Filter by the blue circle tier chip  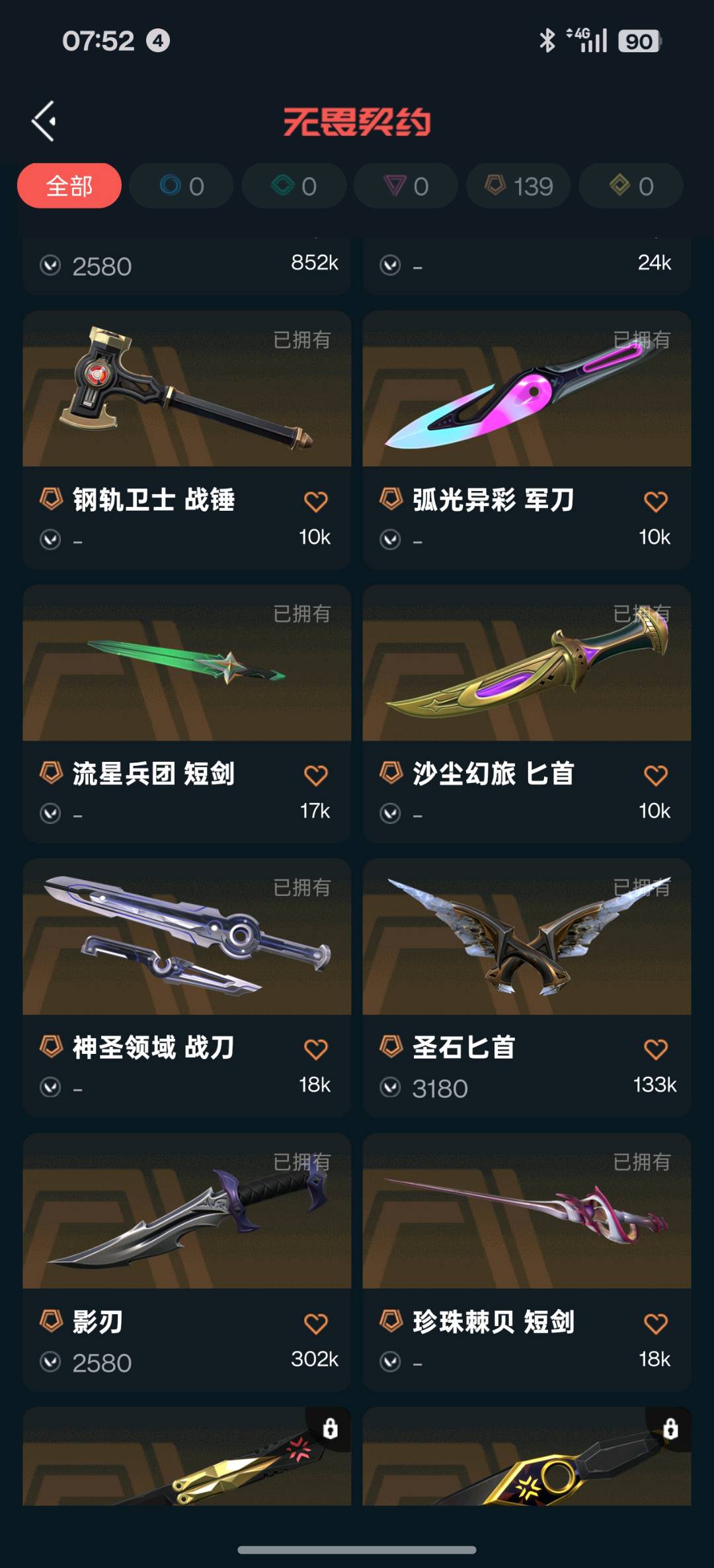(181, 186)
